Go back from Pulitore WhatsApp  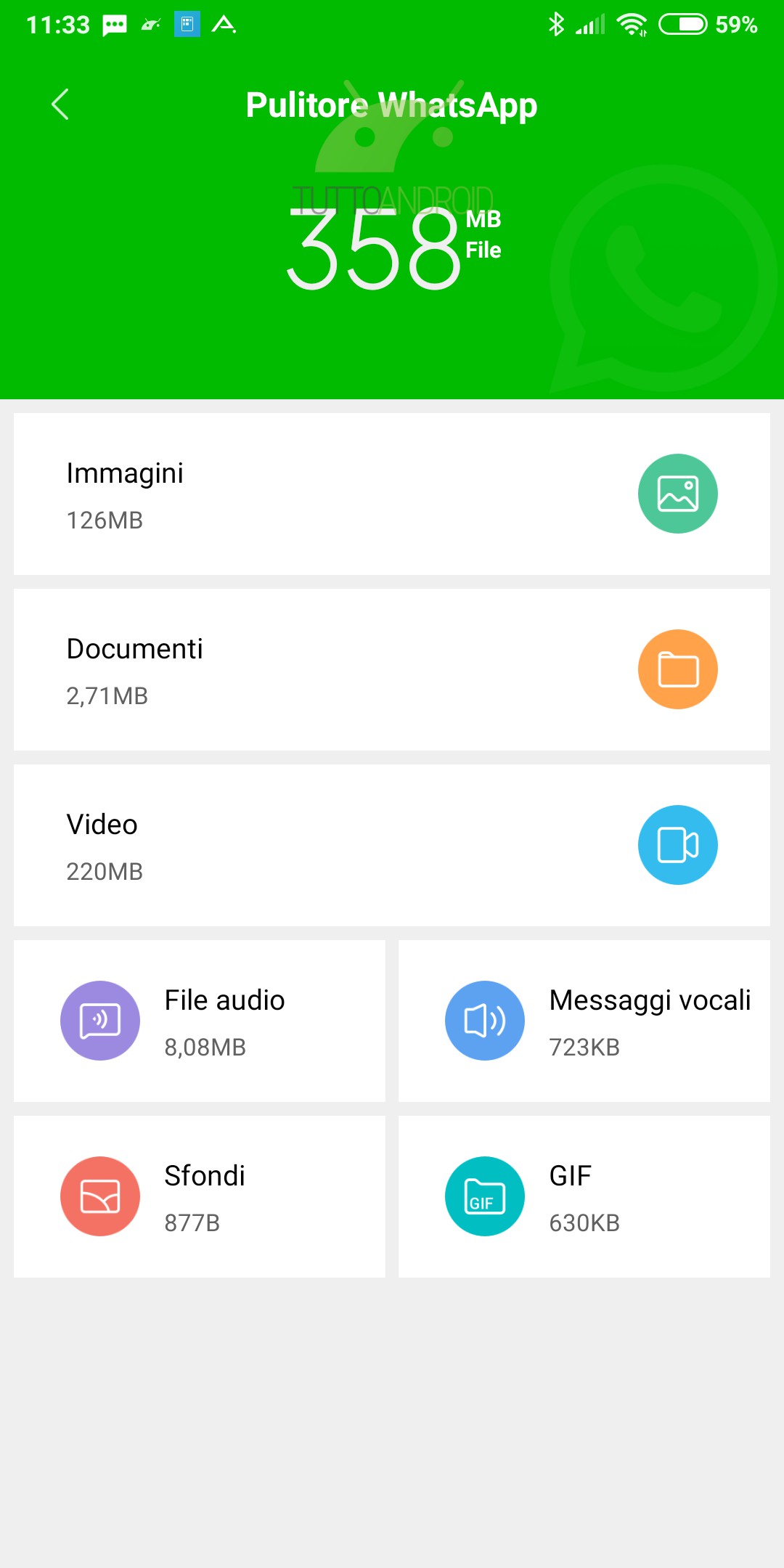coord(60,105)
